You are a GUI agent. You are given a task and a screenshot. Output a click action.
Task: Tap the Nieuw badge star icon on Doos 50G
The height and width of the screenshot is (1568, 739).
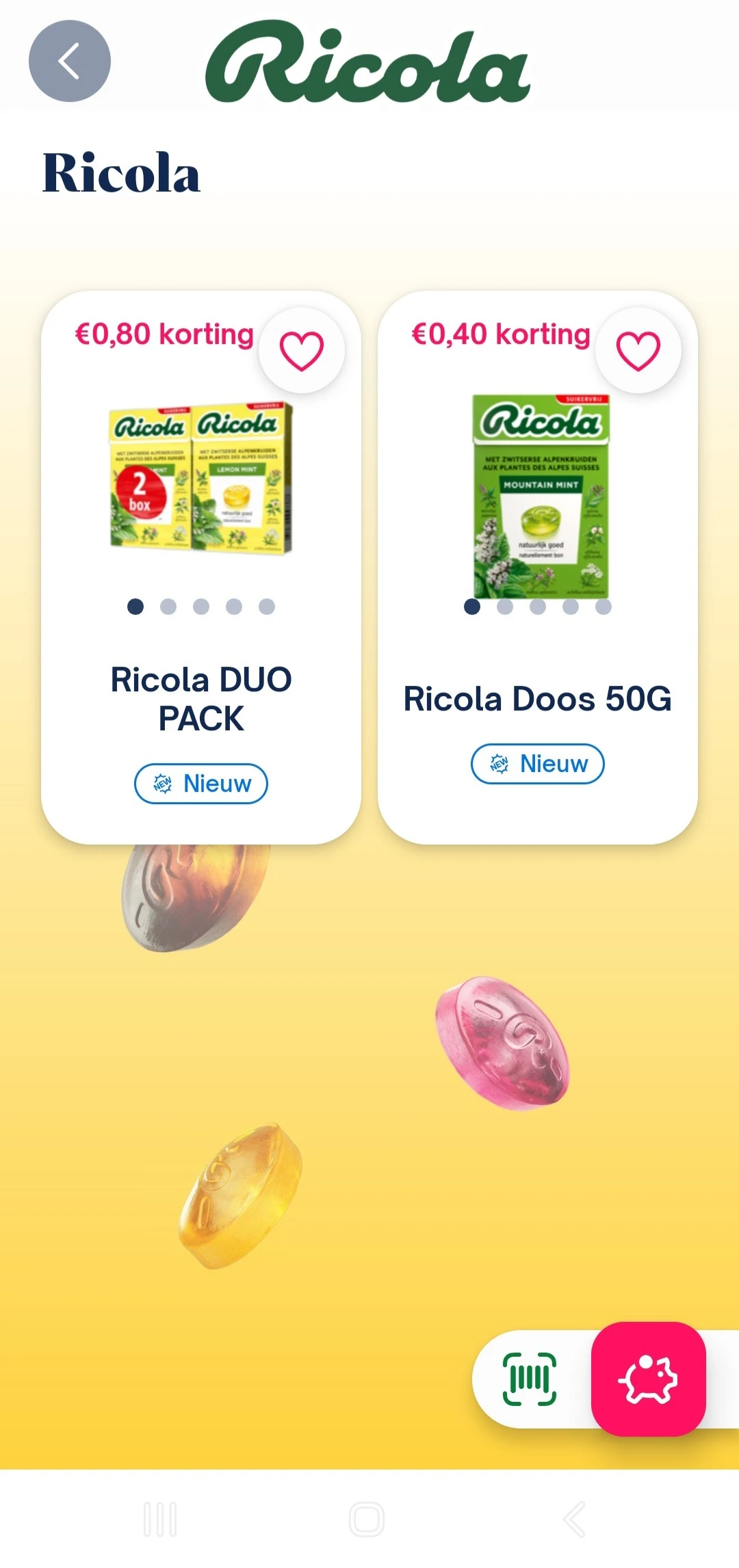497,764
